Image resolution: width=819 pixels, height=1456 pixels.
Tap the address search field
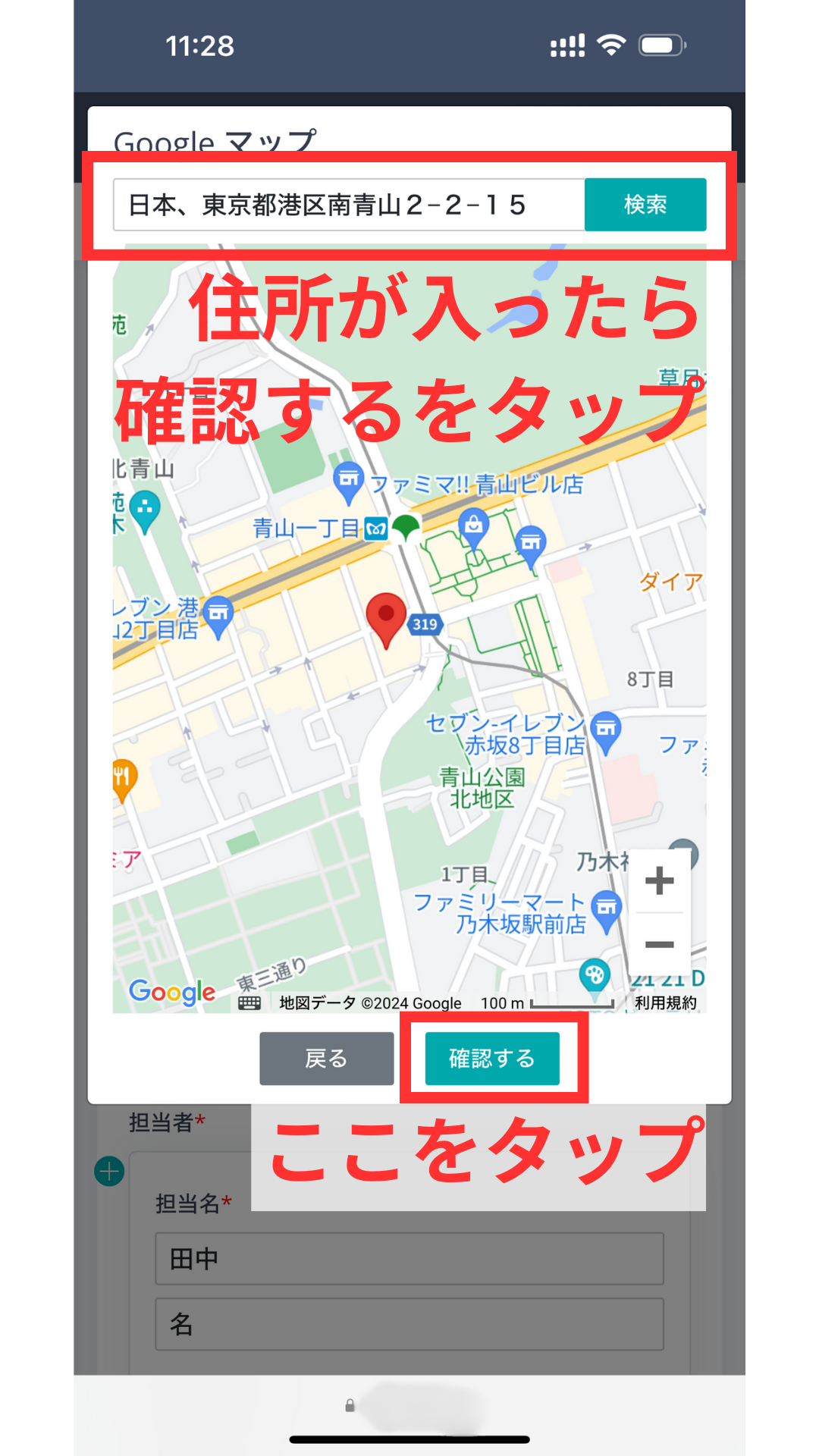[x=349, y=205]
